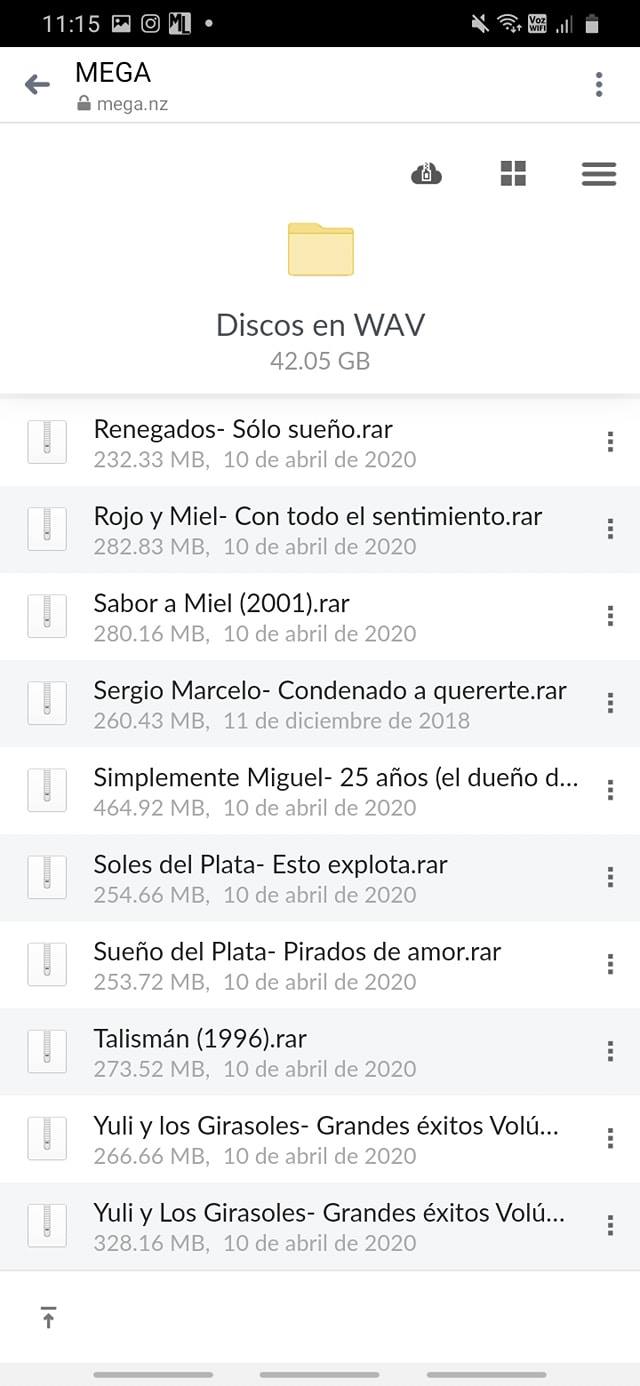The image size is (640, 1386).
Task: Open options for Talismán (1996).rar
Action: pos(610,1051)
